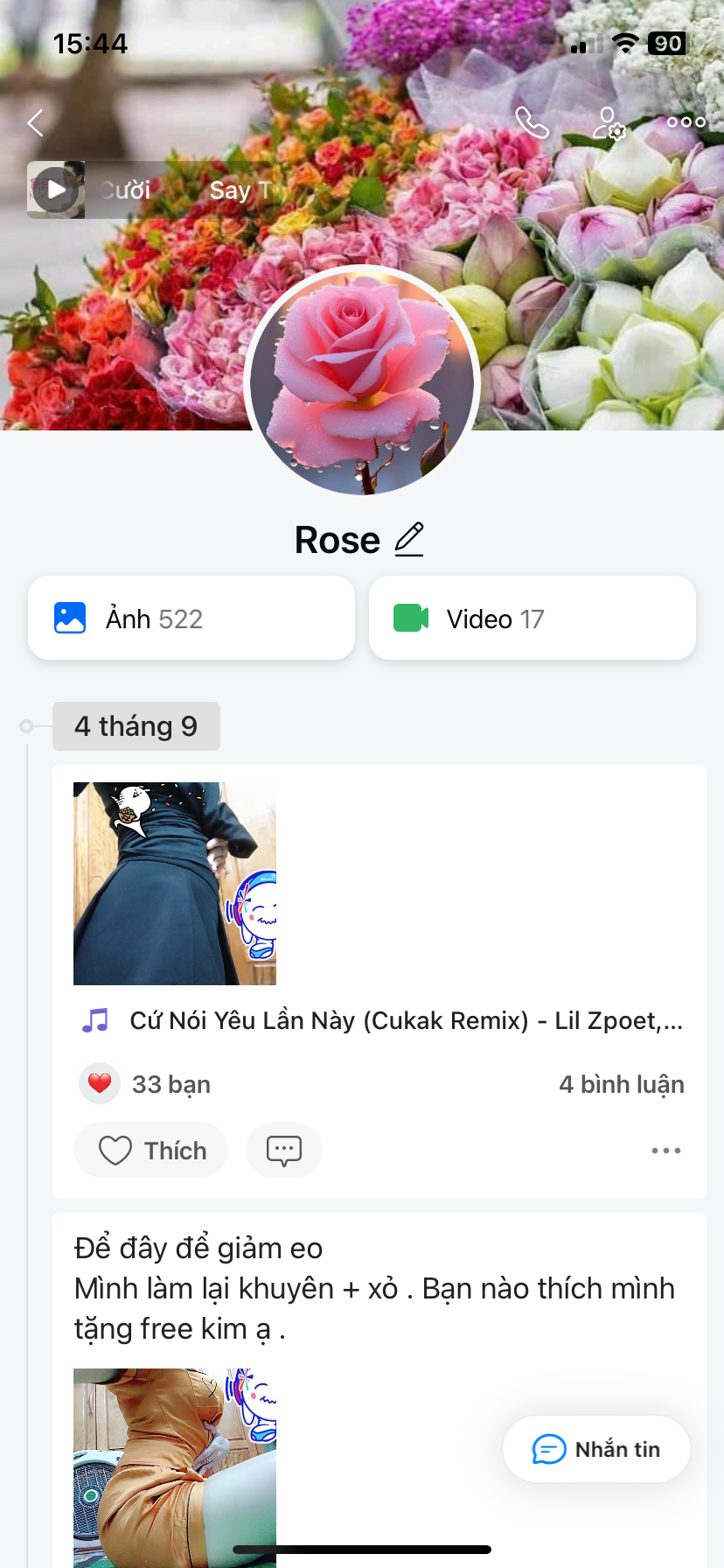The width and height of the screenshot is (724, 1568).
Task: Call Rose with the phone icon
Action: (532, 122)
